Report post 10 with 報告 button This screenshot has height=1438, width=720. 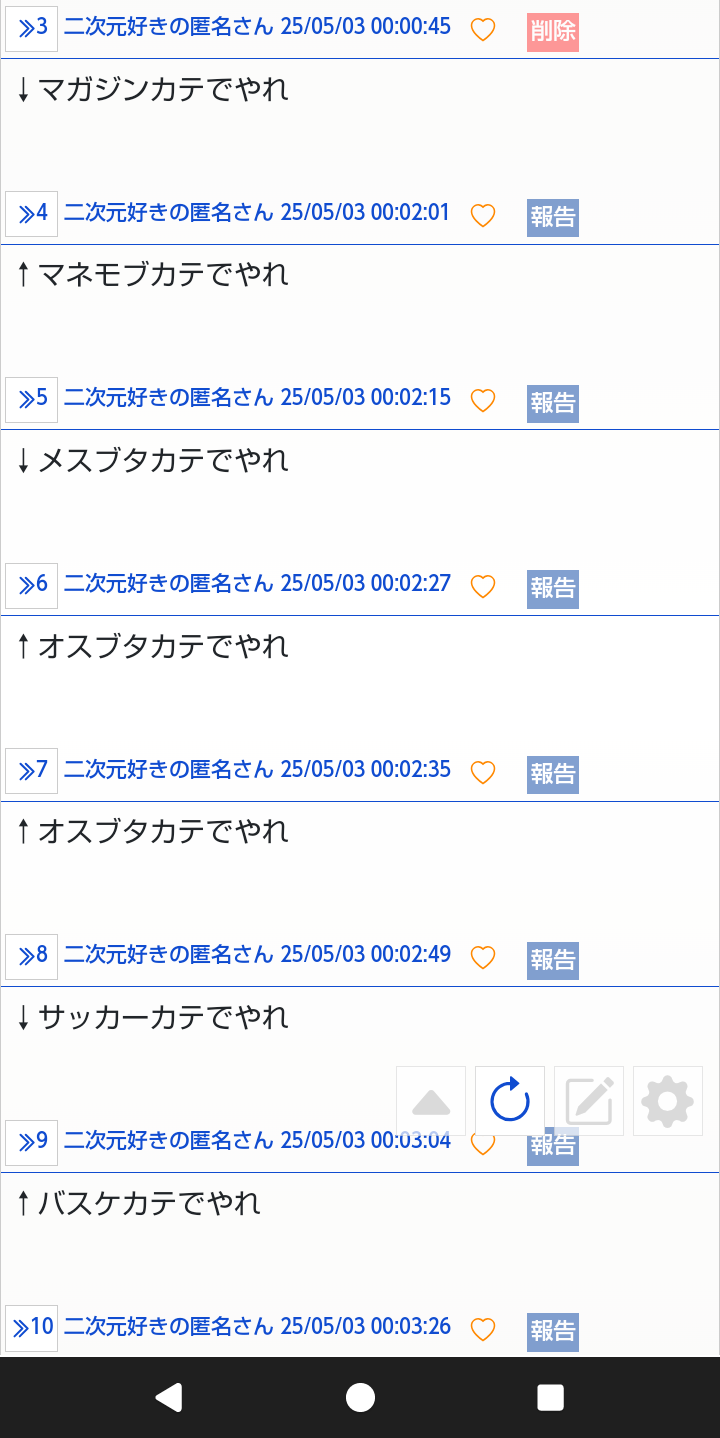tap(553, 1332)
